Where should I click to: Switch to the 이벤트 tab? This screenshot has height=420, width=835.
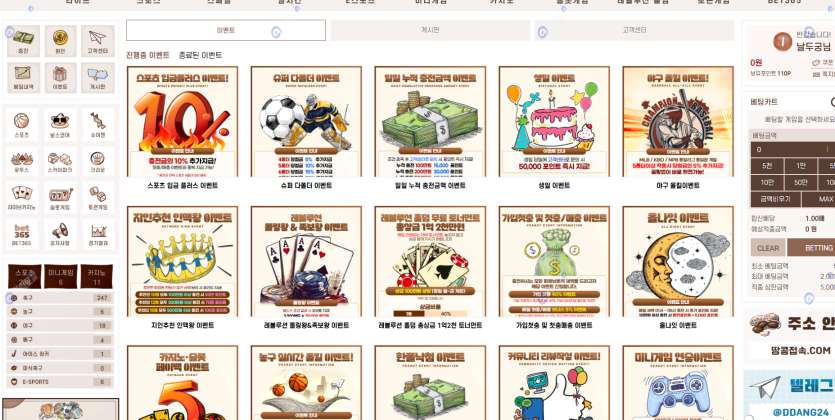[x=225, y=31]
